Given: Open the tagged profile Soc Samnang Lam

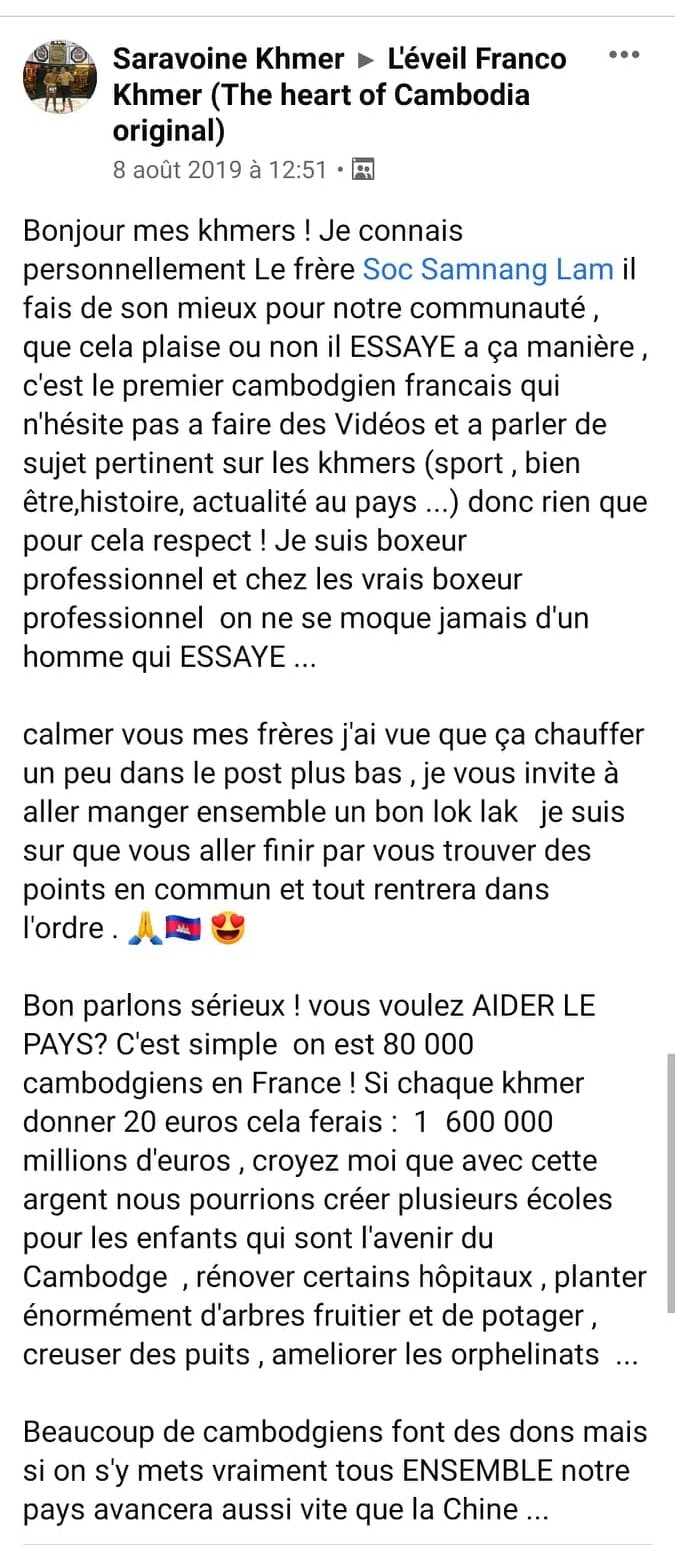Looking at the screenshot, I should [488, 269].
